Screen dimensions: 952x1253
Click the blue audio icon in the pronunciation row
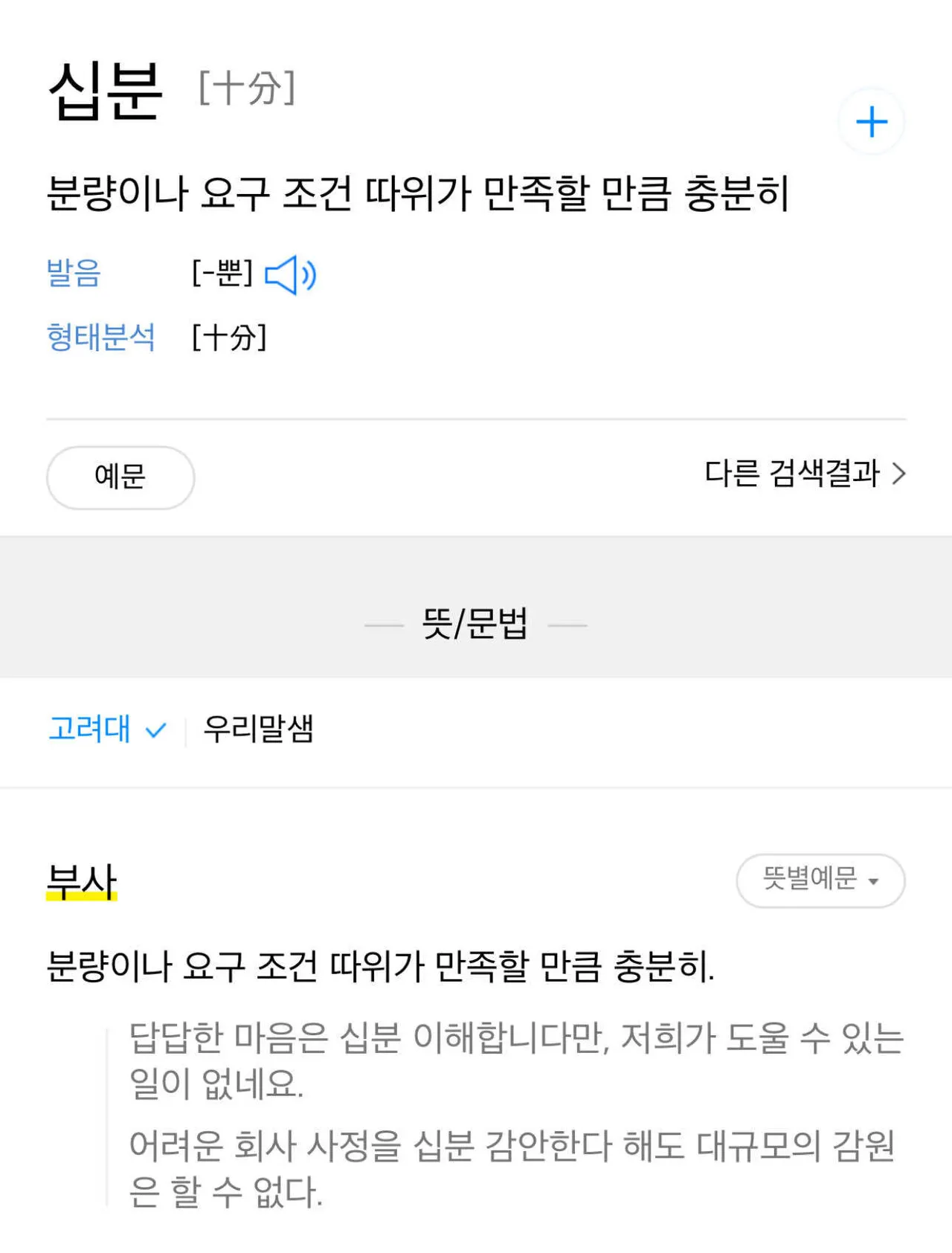(x=290, y=275)
